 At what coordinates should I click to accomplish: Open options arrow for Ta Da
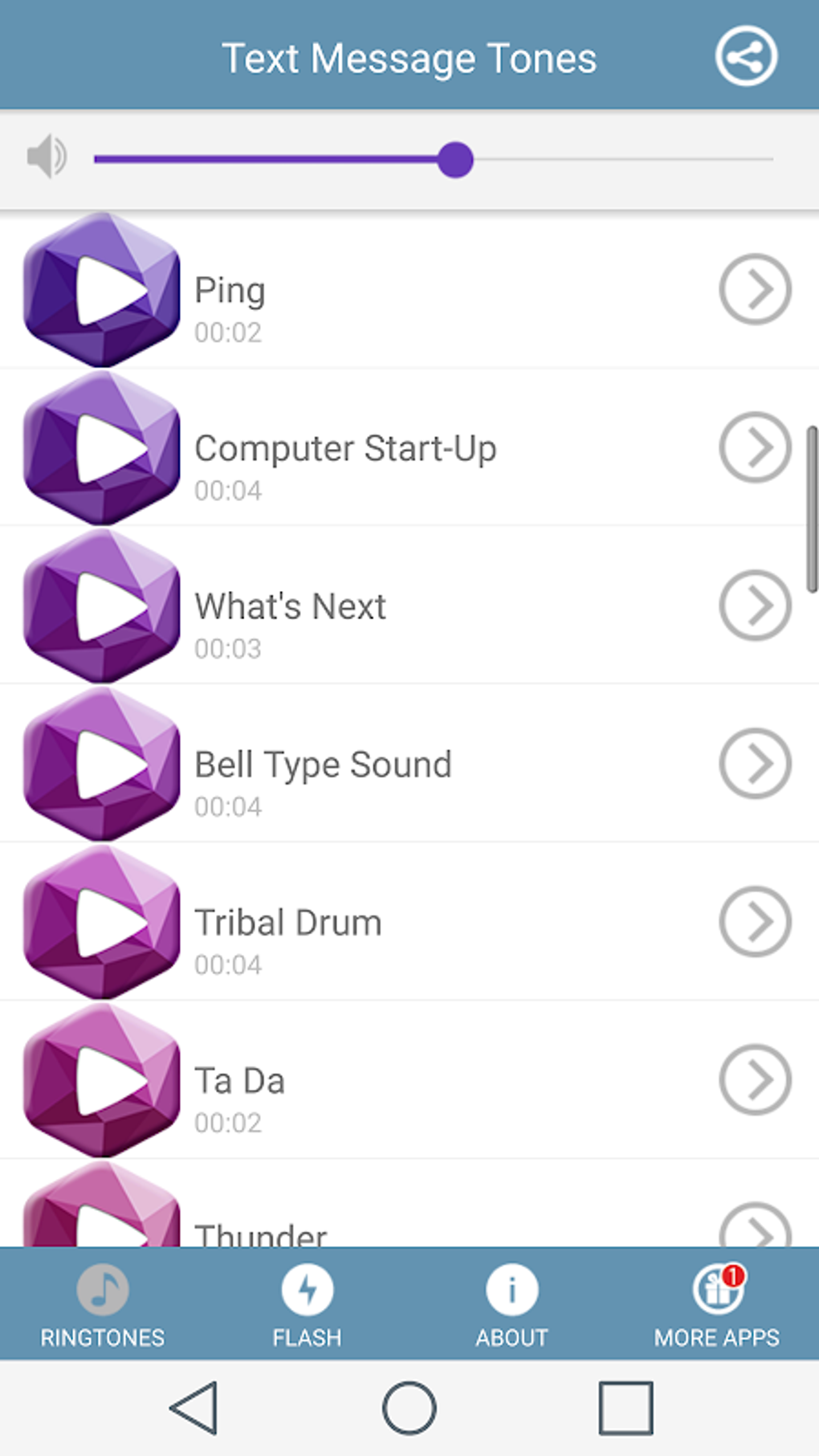(x=755, y=1080)
